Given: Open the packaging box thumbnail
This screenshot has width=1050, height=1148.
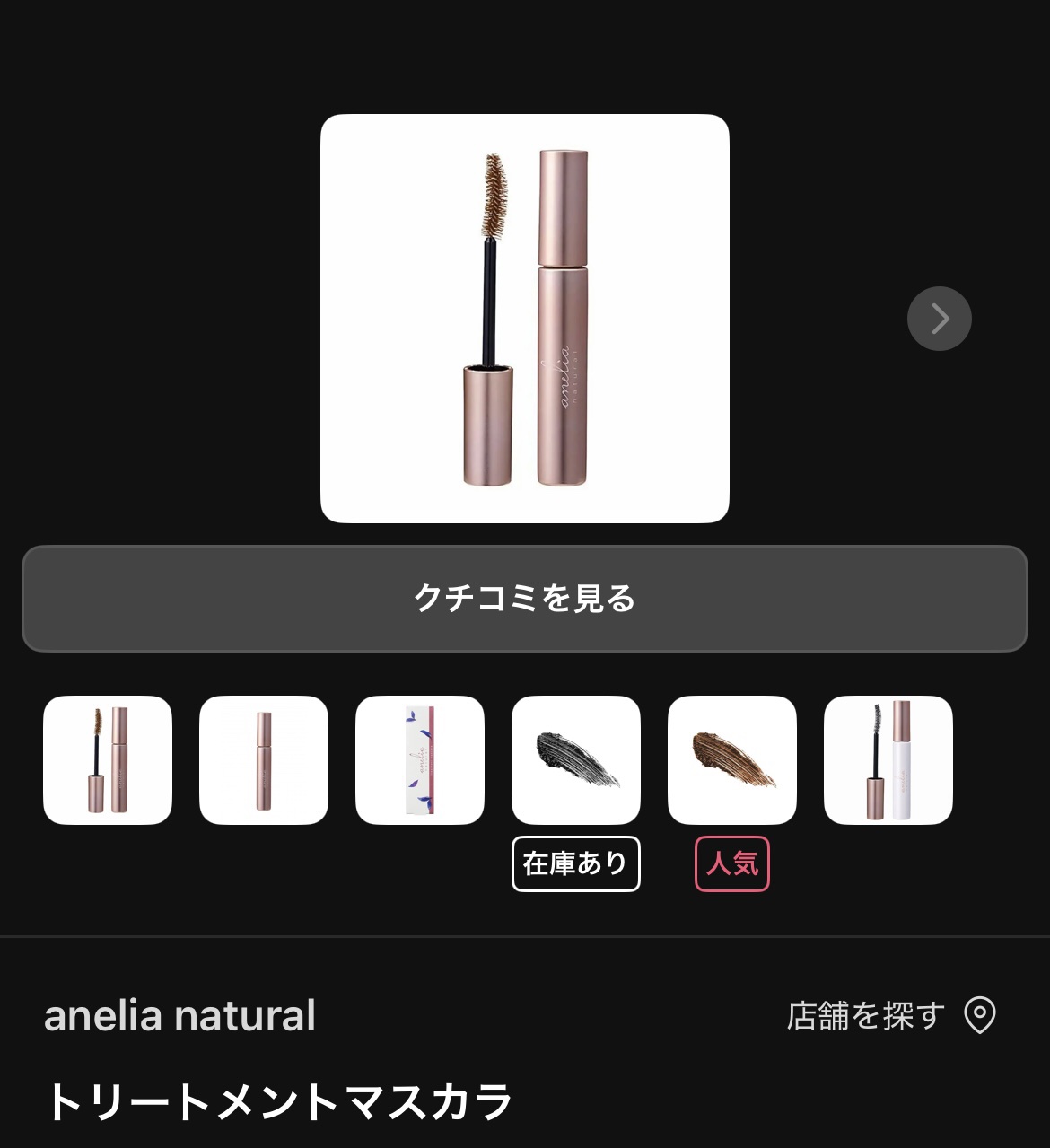Looking at the screenshot, I should click(420, 759).
